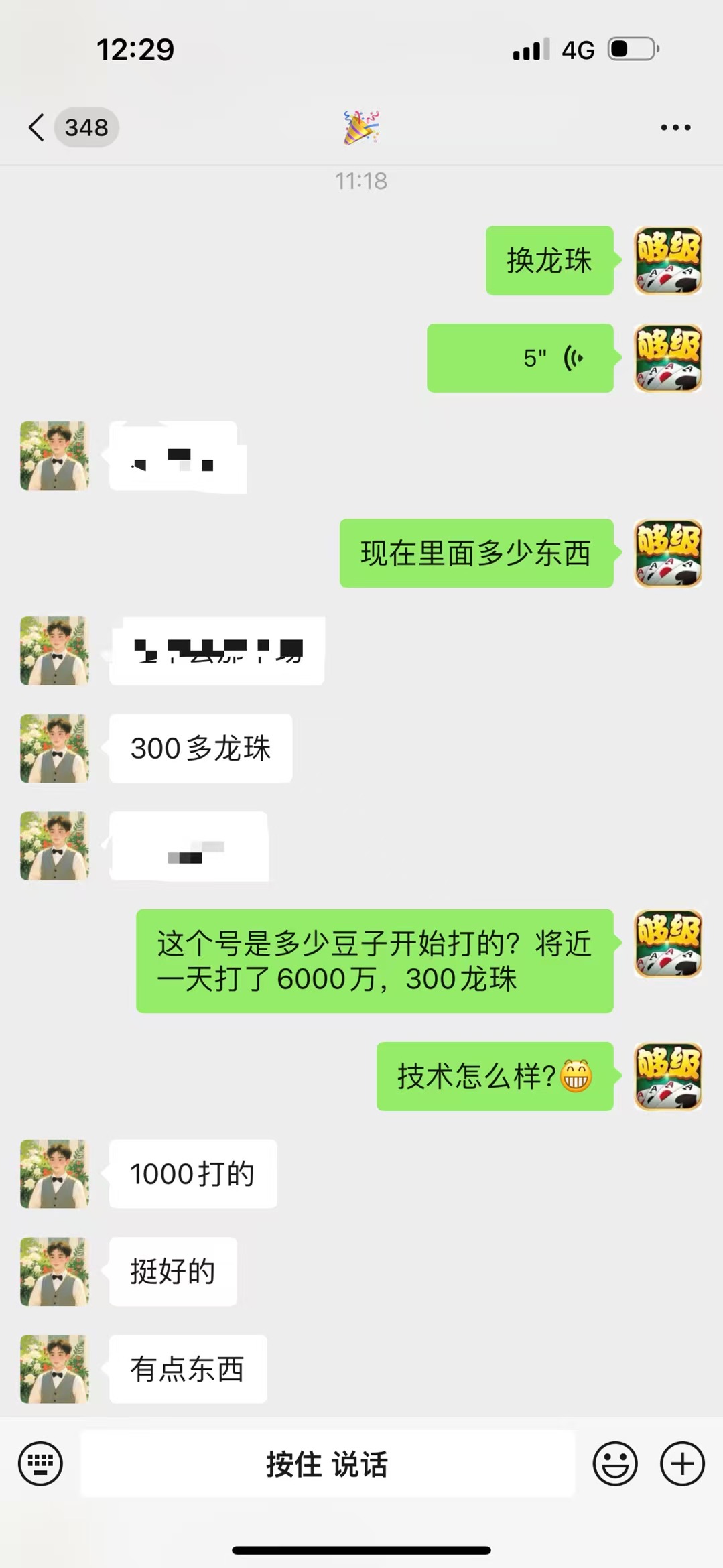Switch to keyboard text input
Image resolution: width=723 pixels, height=1568 pixels.
[40, 1463]
